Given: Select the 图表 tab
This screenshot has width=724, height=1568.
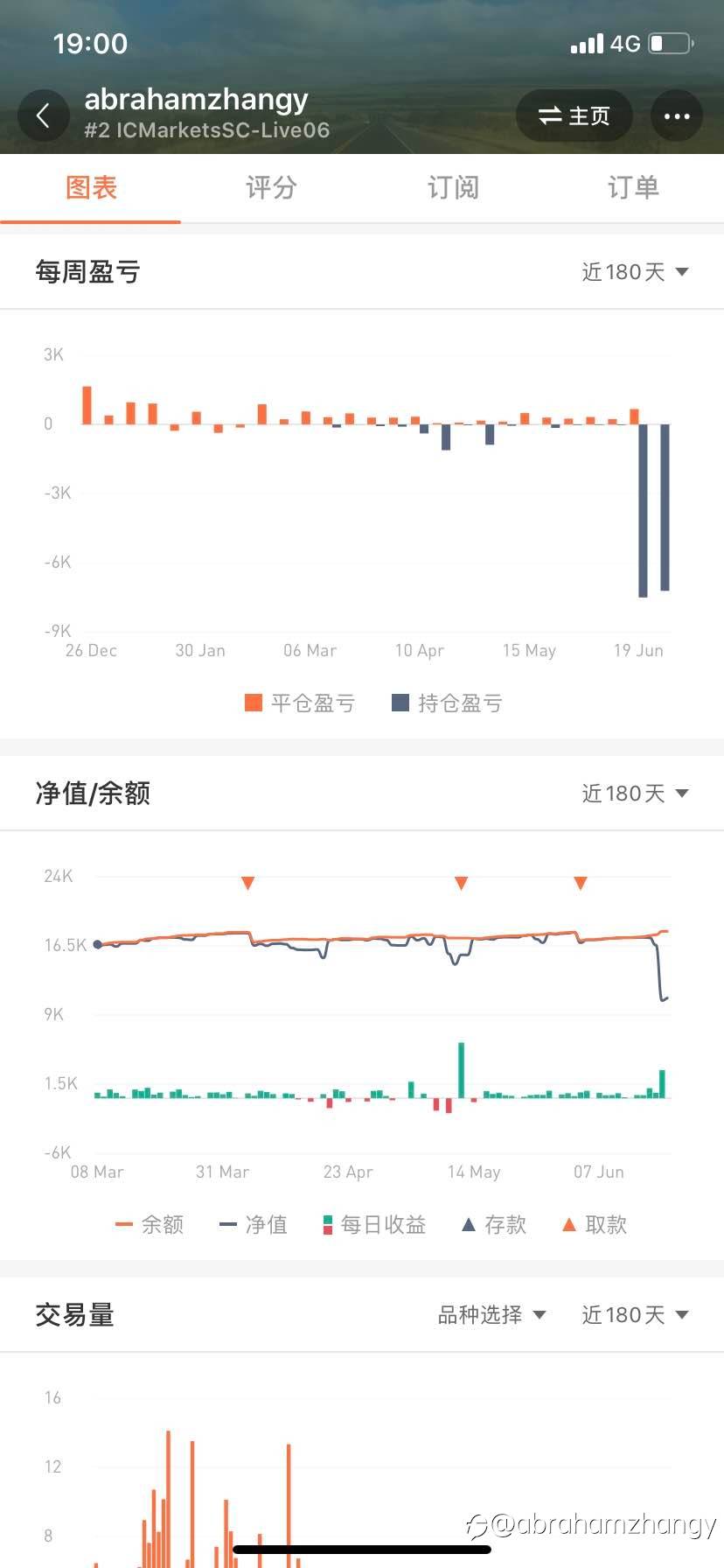Looking at the screenshot, I should point(91,187).
